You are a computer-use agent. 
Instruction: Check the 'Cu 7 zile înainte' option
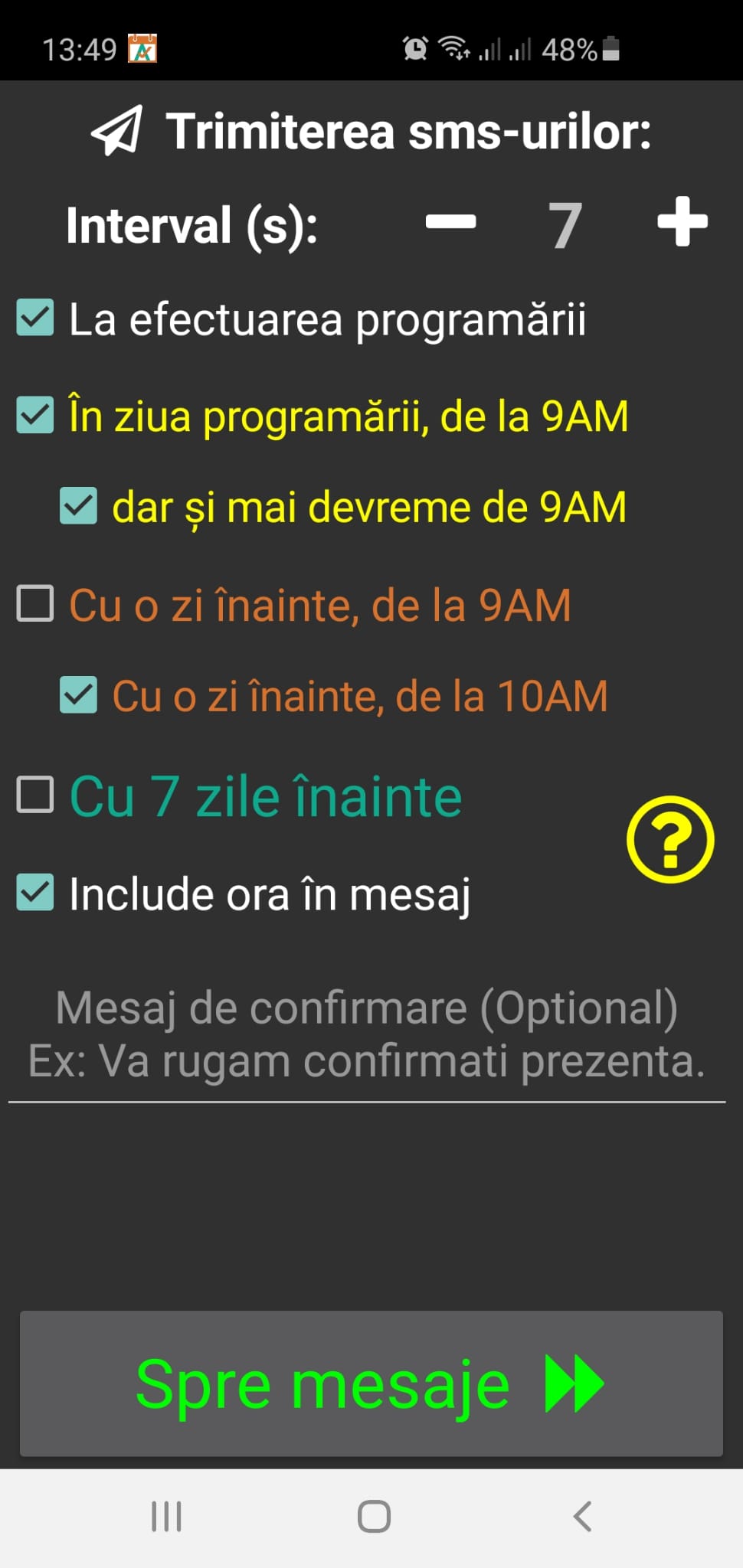click(35, 795)
